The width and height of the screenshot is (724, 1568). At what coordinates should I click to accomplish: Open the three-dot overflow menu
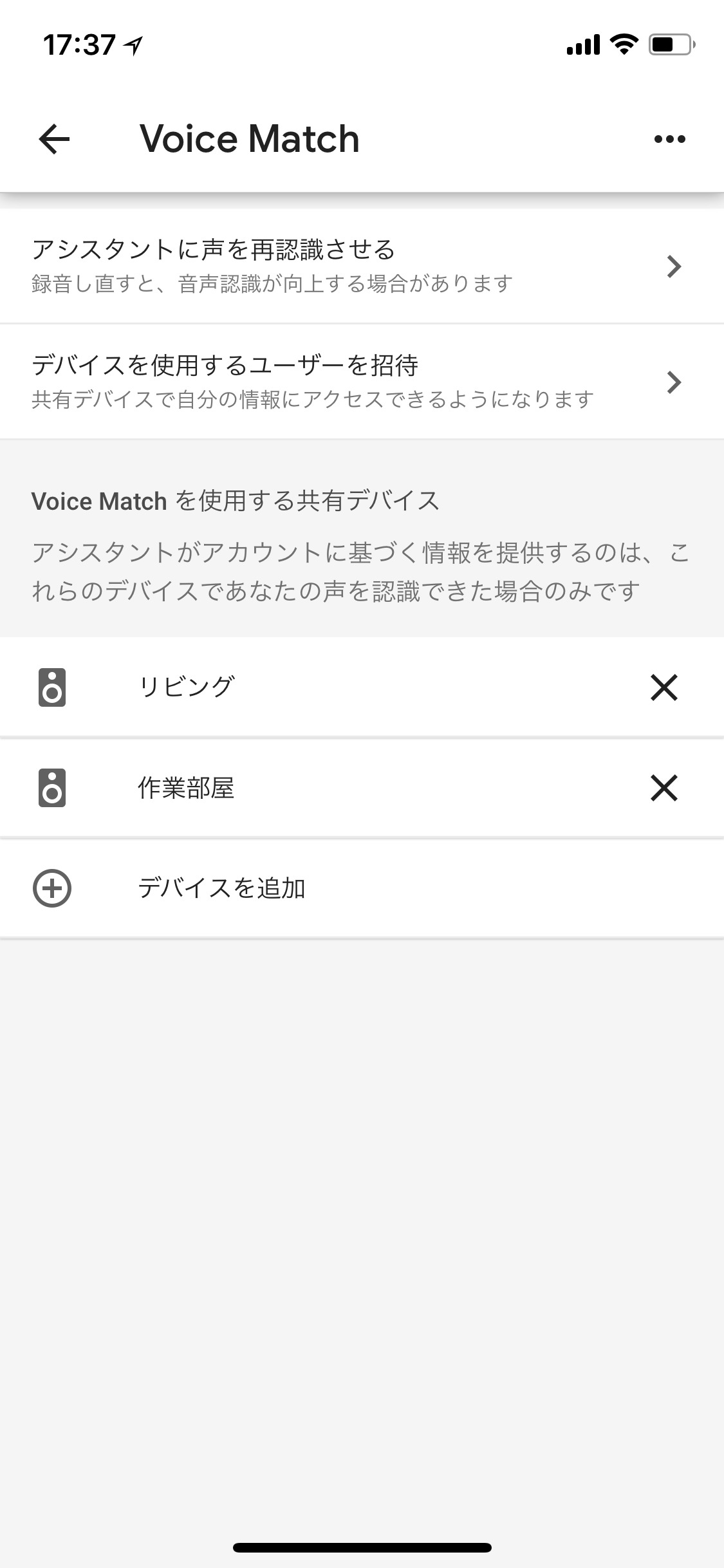point(669,139)
